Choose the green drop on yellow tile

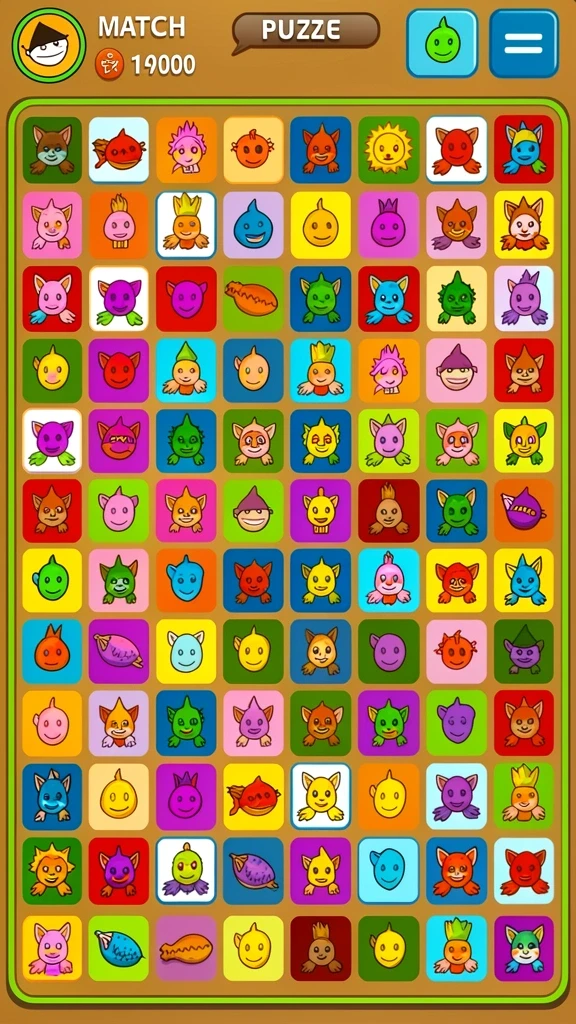coord(52,581)
